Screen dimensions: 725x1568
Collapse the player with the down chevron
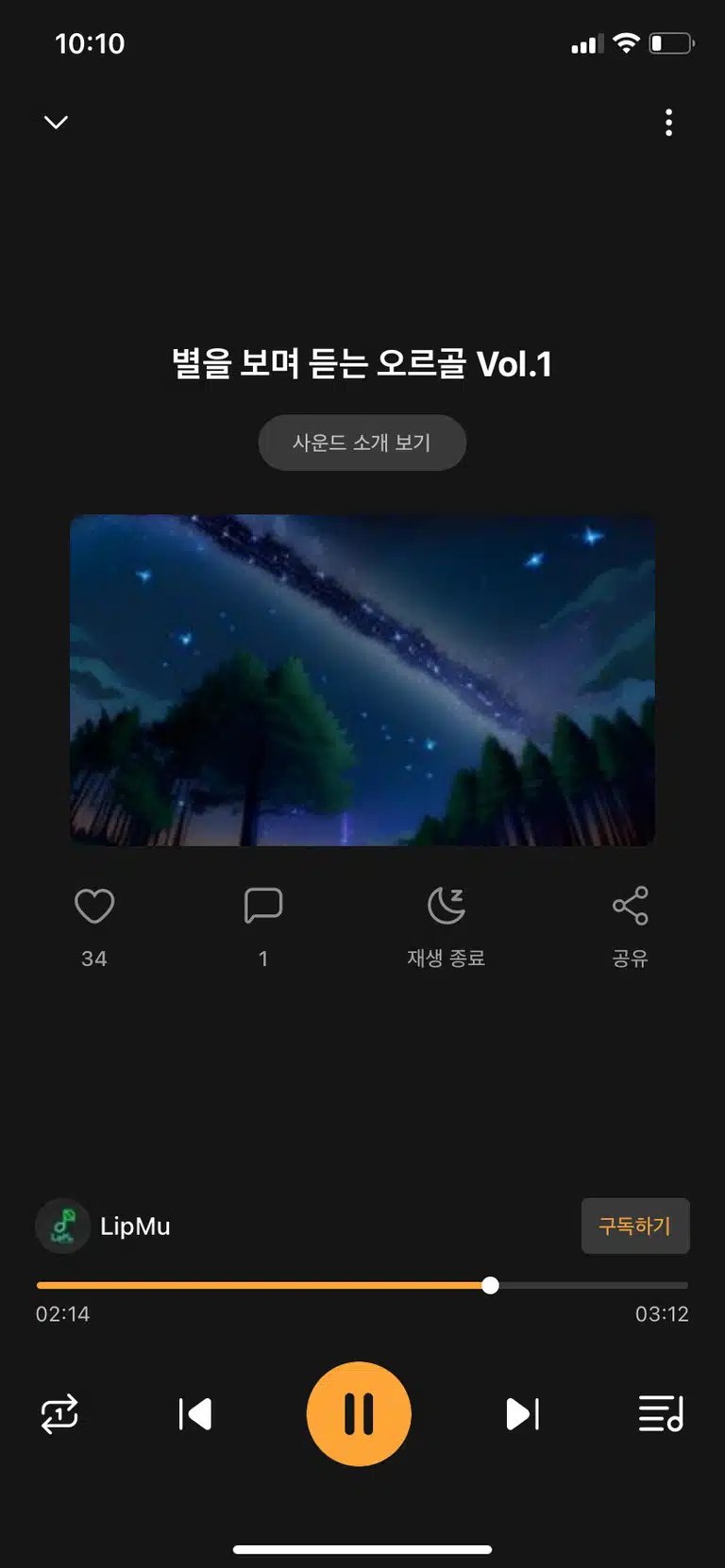57,122
